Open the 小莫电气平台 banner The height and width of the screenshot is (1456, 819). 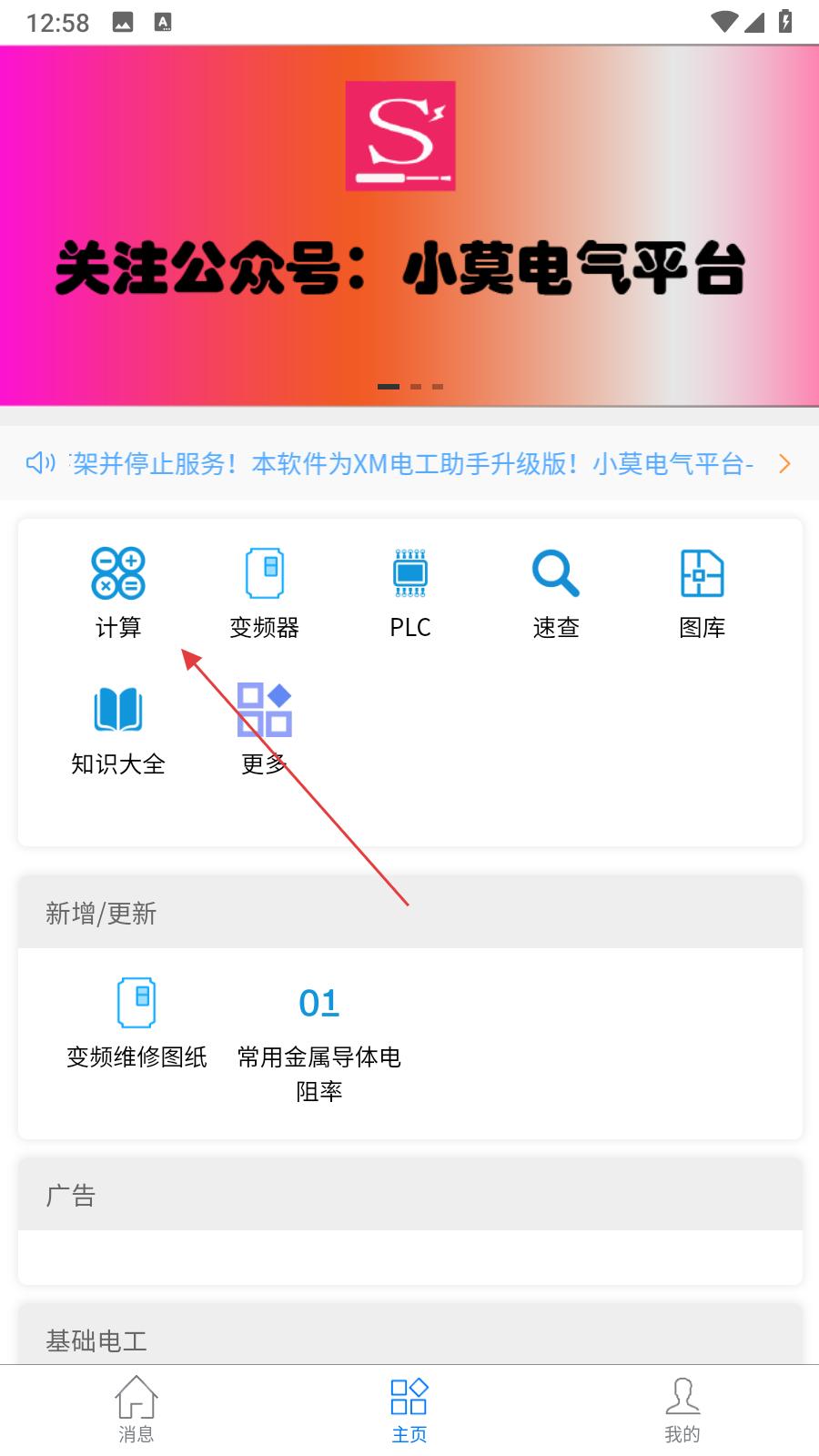(x=409, y=226)
